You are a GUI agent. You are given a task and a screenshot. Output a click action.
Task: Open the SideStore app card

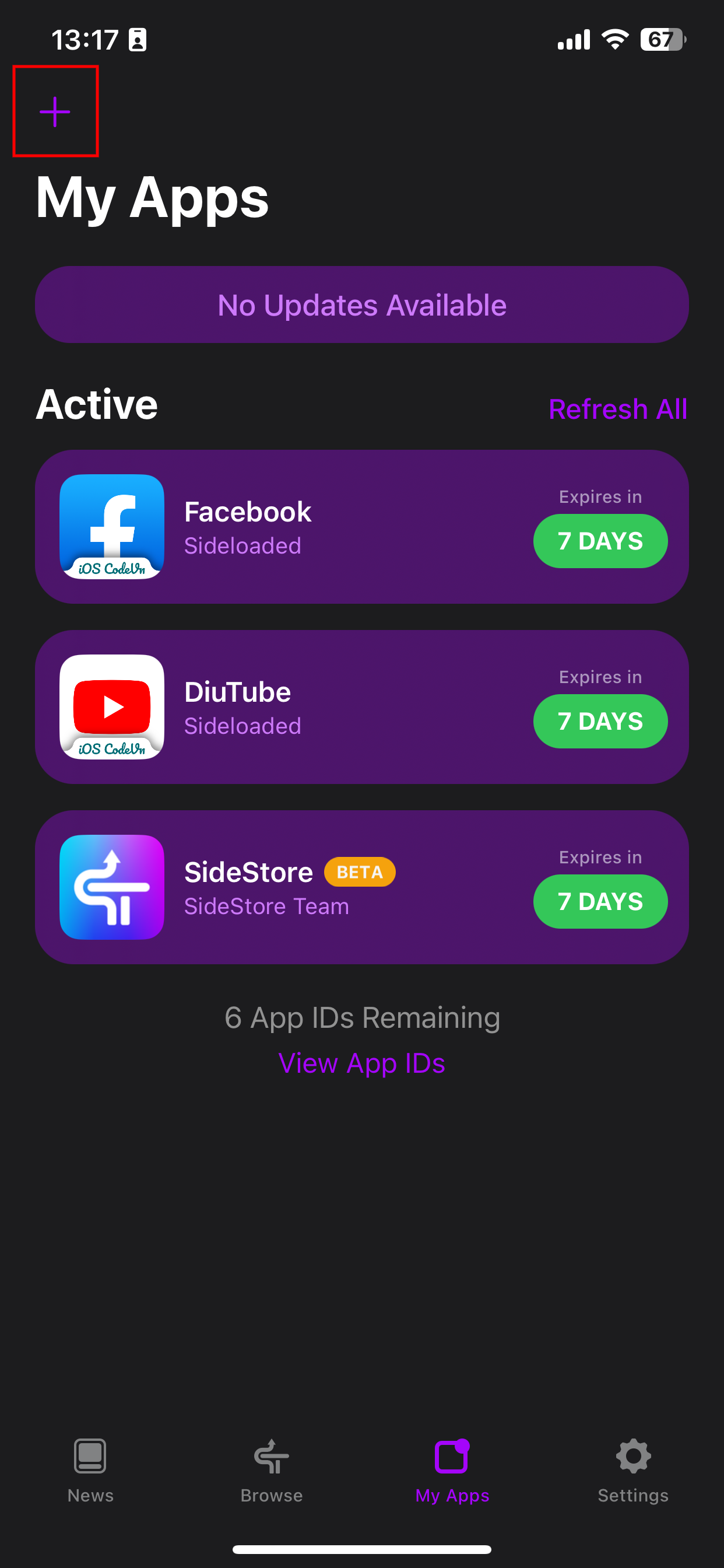coord(304,887)
